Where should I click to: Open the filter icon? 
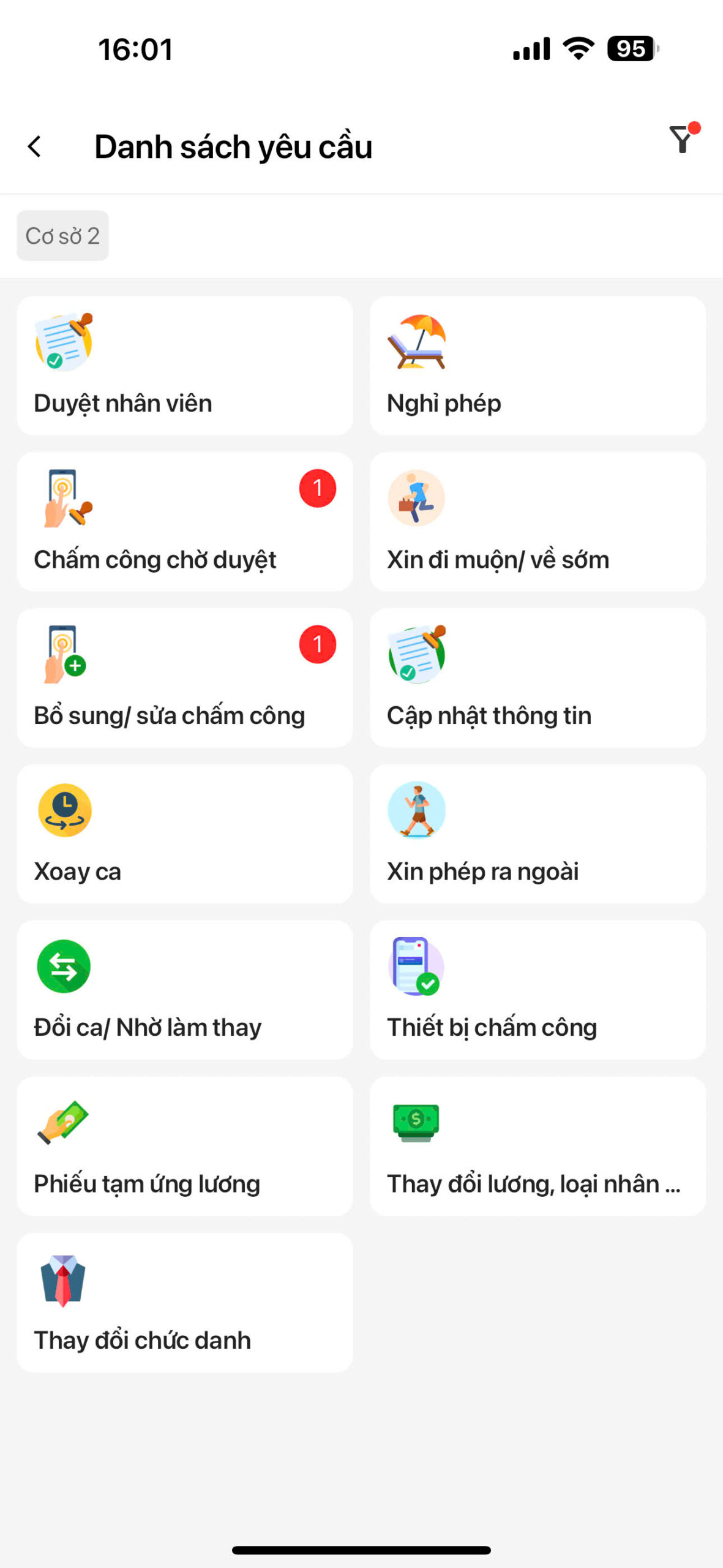click(x=682, y=140)
